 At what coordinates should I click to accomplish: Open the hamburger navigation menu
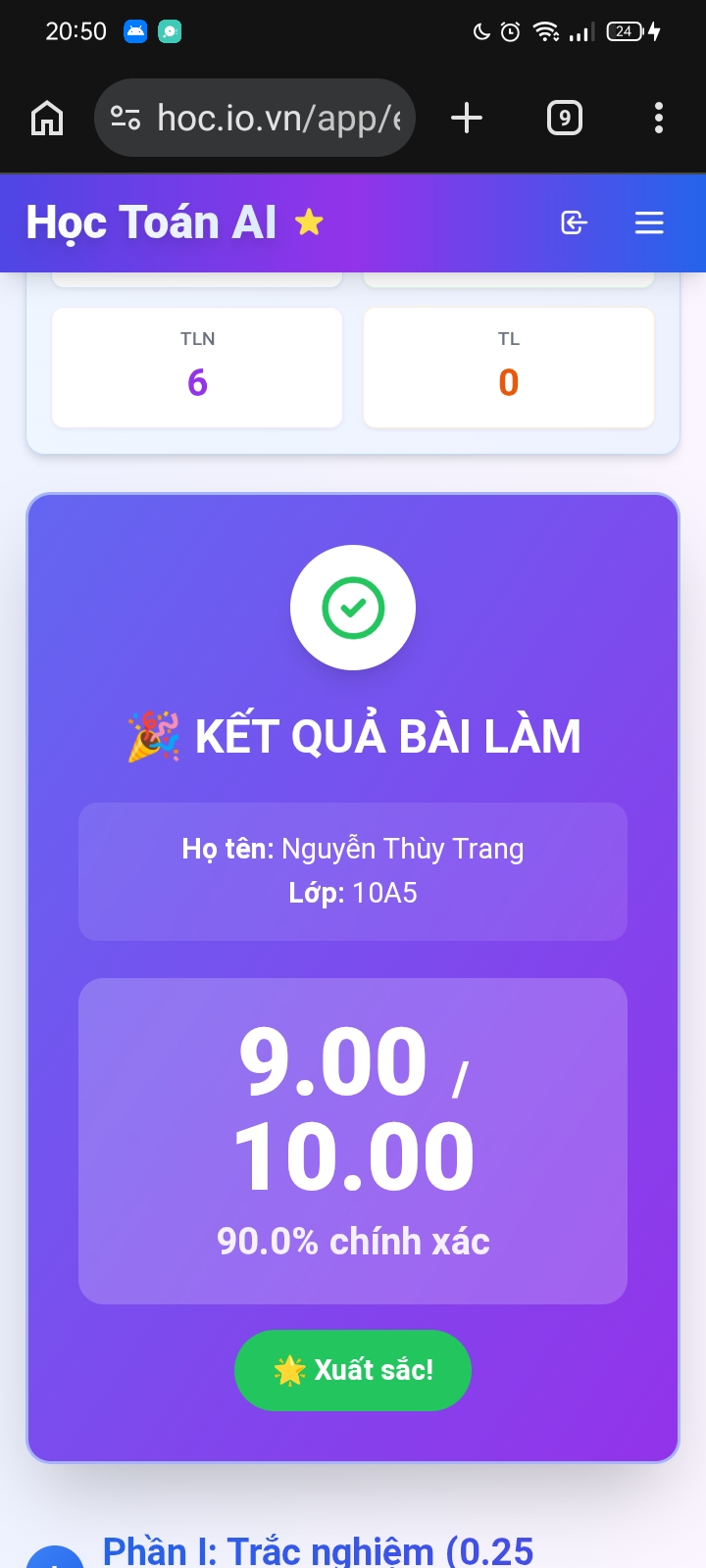coord(649,223)
